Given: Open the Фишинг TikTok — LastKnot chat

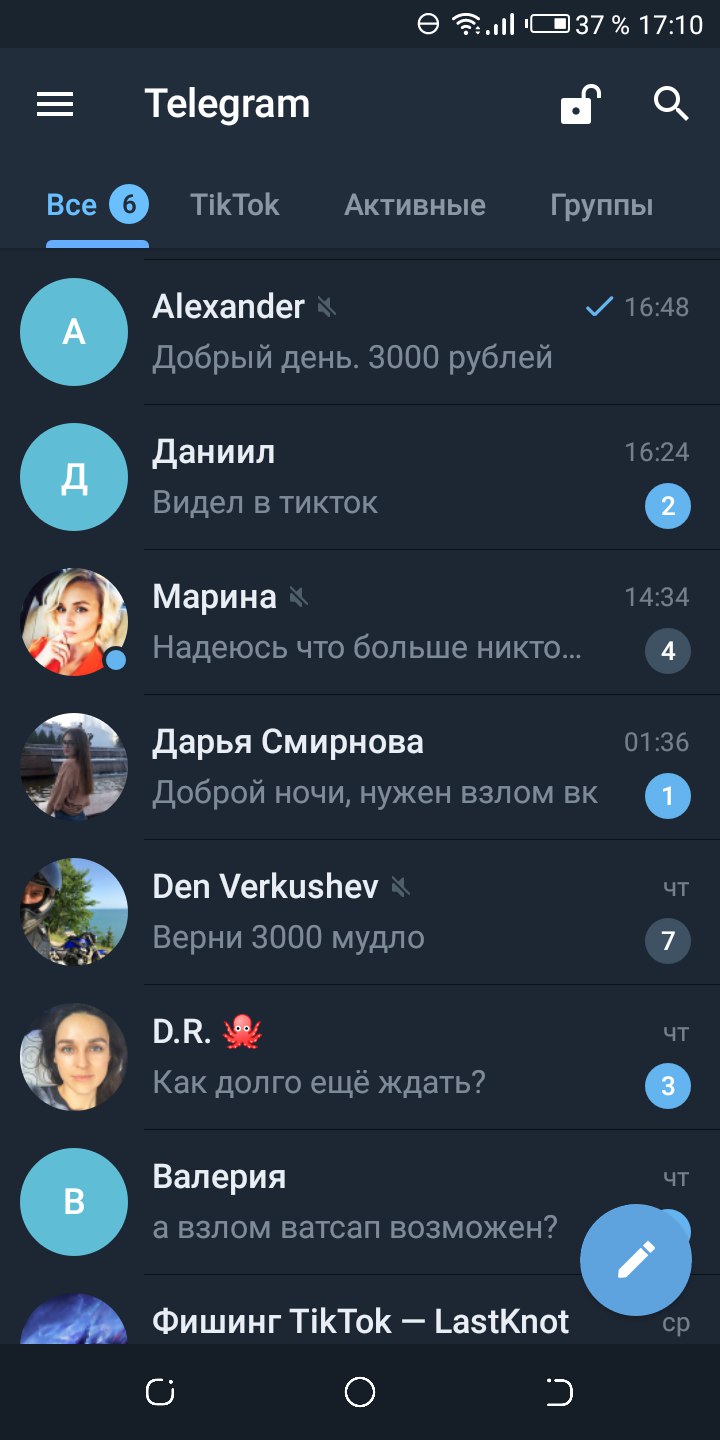Looking at the screenshot, I should point(360,1321).
